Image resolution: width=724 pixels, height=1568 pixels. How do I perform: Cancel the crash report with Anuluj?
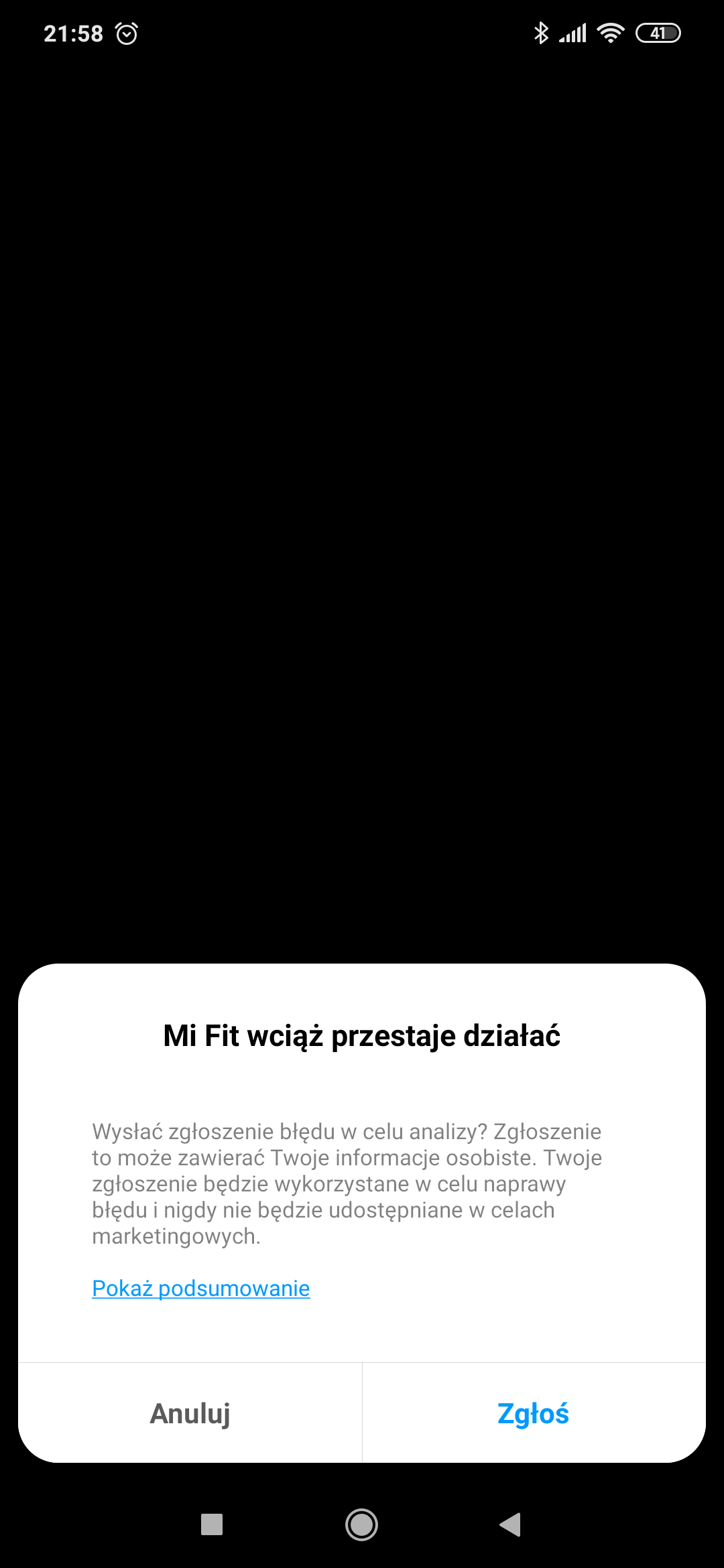190,1413
